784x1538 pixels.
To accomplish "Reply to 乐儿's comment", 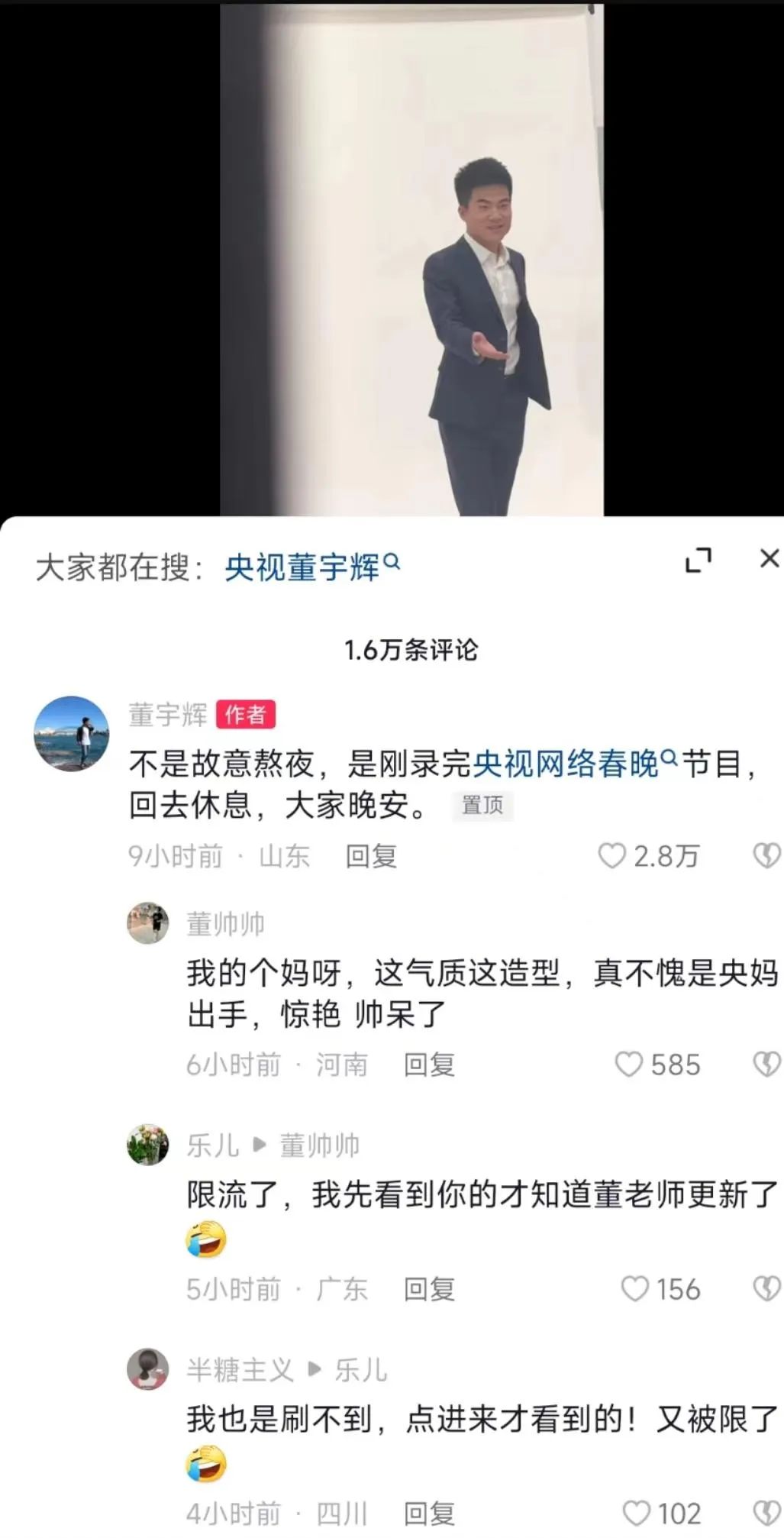I will click(x=429, y=1289).
